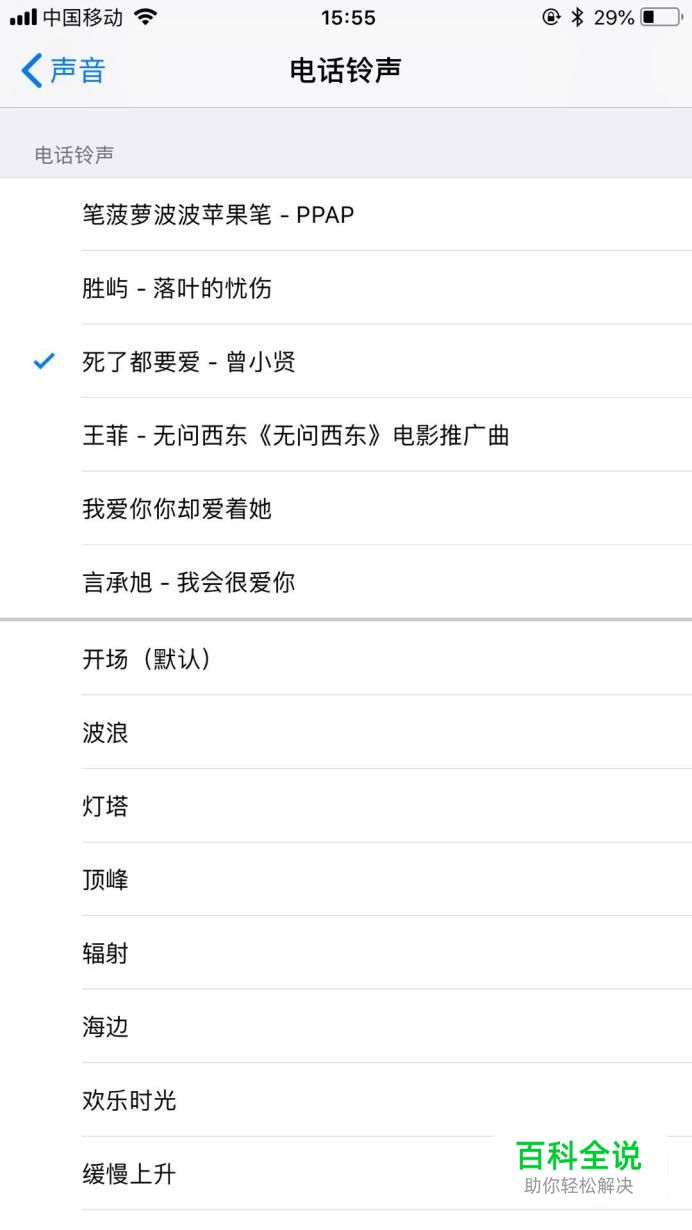Set 我爱你你却爱着她 as ringtone
Screen dimensions: 692x1230
[x=346, y=509]
